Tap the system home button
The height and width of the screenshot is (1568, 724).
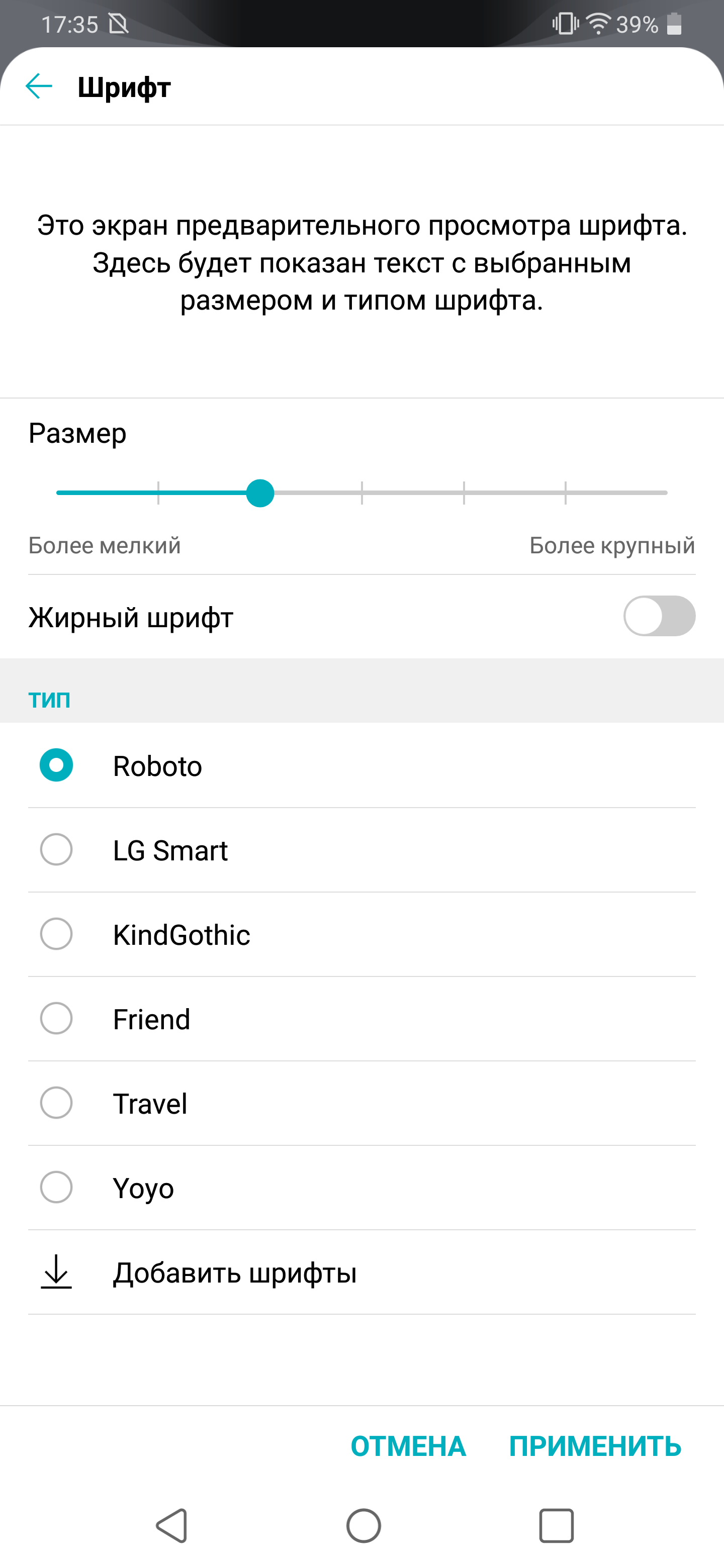click(364, 1526)
